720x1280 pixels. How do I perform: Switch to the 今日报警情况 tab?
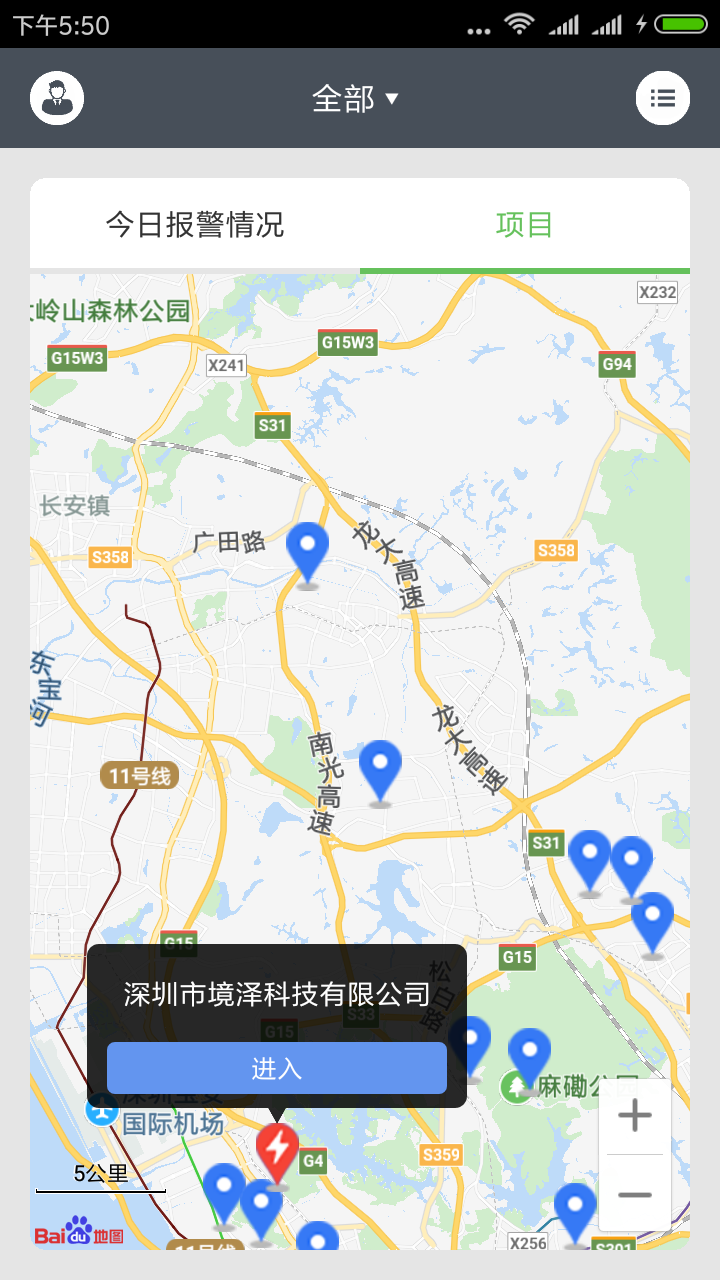click(196, 226)
